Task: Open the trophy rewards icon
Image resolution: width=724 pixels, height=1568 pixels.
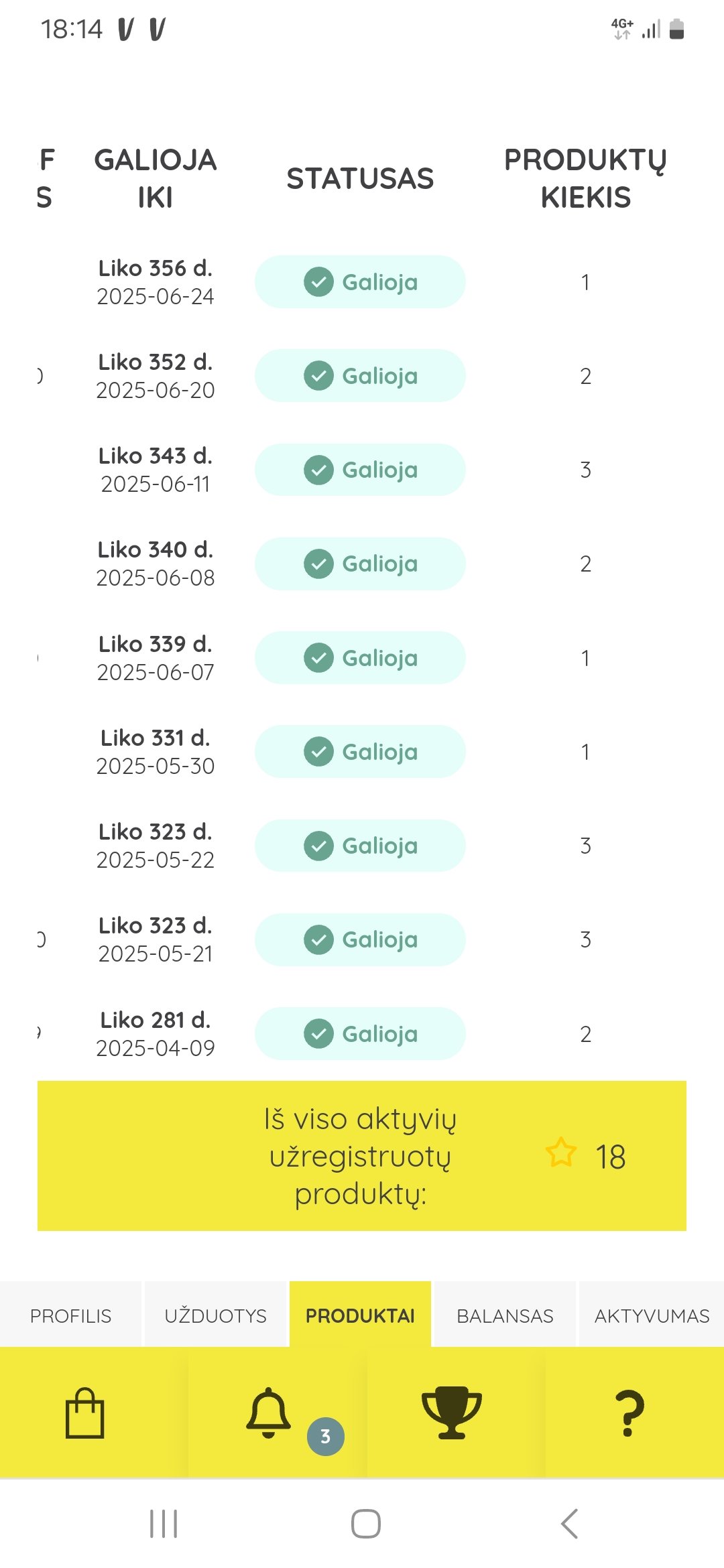Action: coord(452,1413)
